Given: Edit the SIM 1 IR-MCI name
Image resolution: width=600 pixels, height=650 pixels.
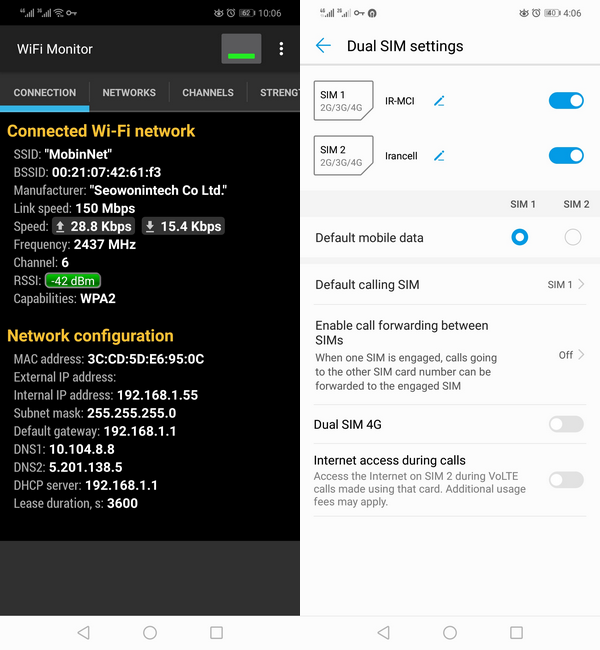Looking at the screenshot, I should [439, 101].
